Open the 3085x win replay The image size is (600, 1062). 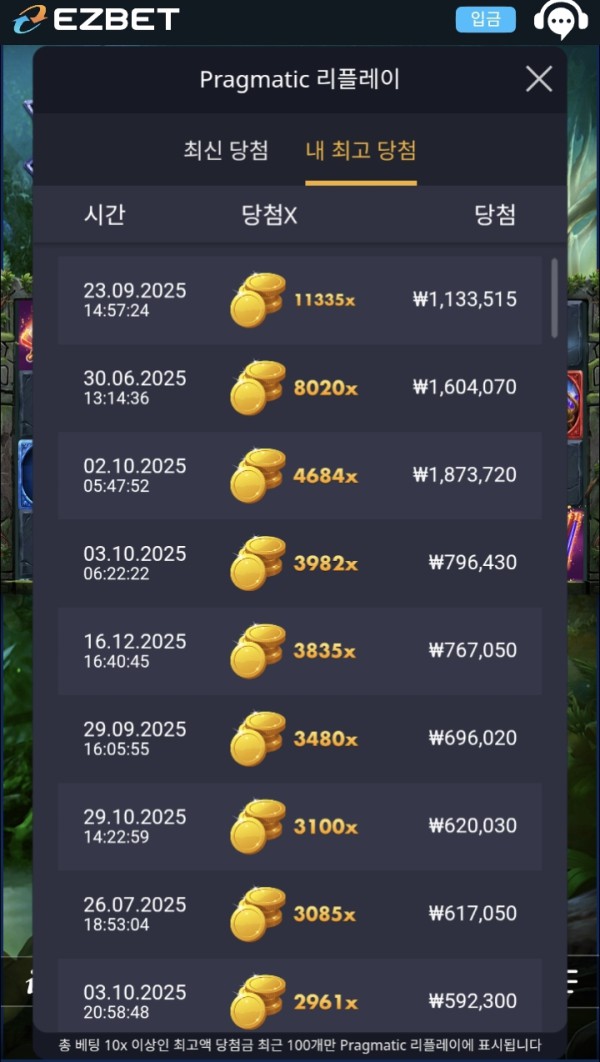click(300, 914)
